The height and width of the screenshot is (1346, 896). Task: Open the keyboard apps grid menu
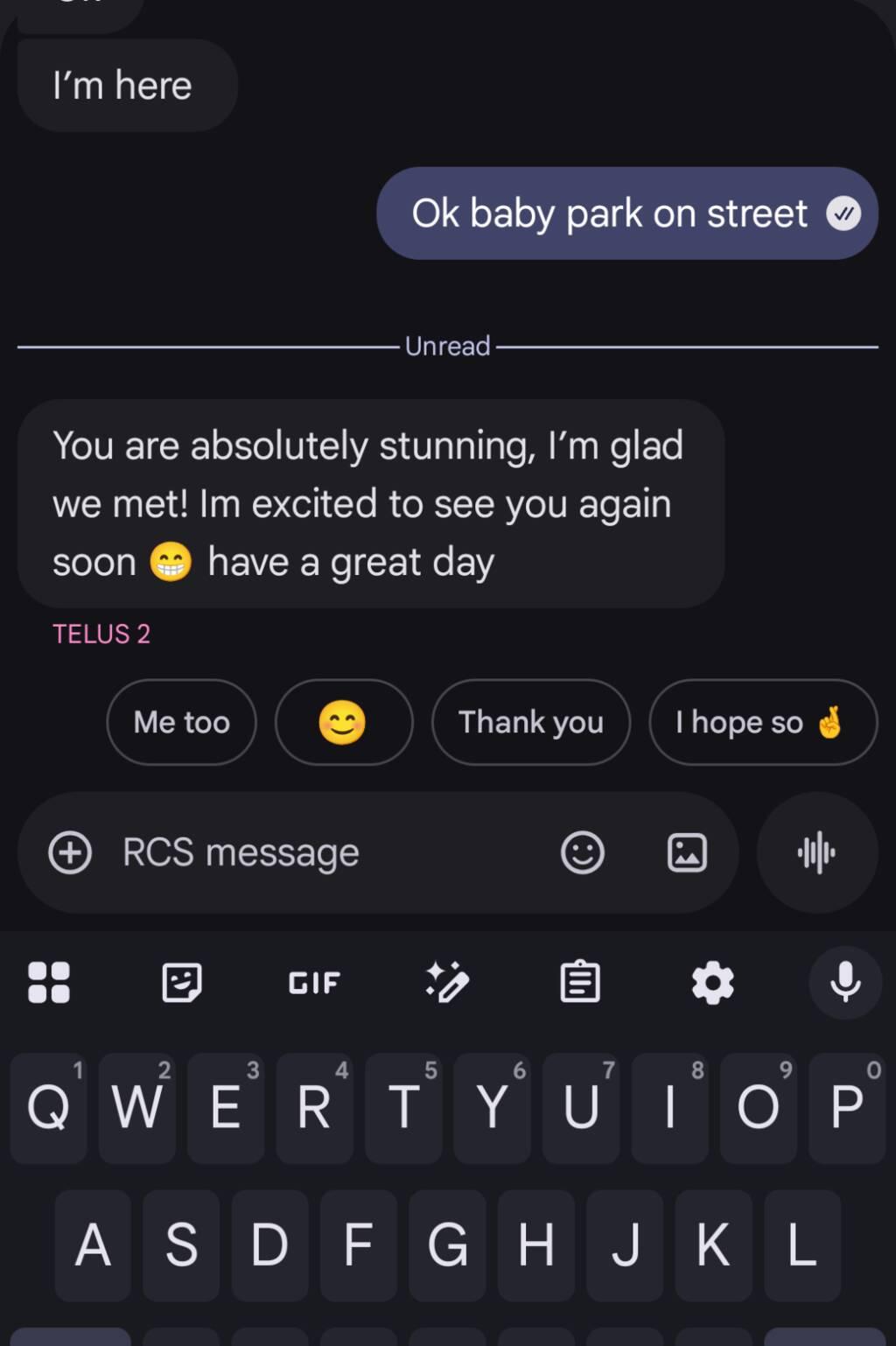pyautogui.click(x=49, y=982)
